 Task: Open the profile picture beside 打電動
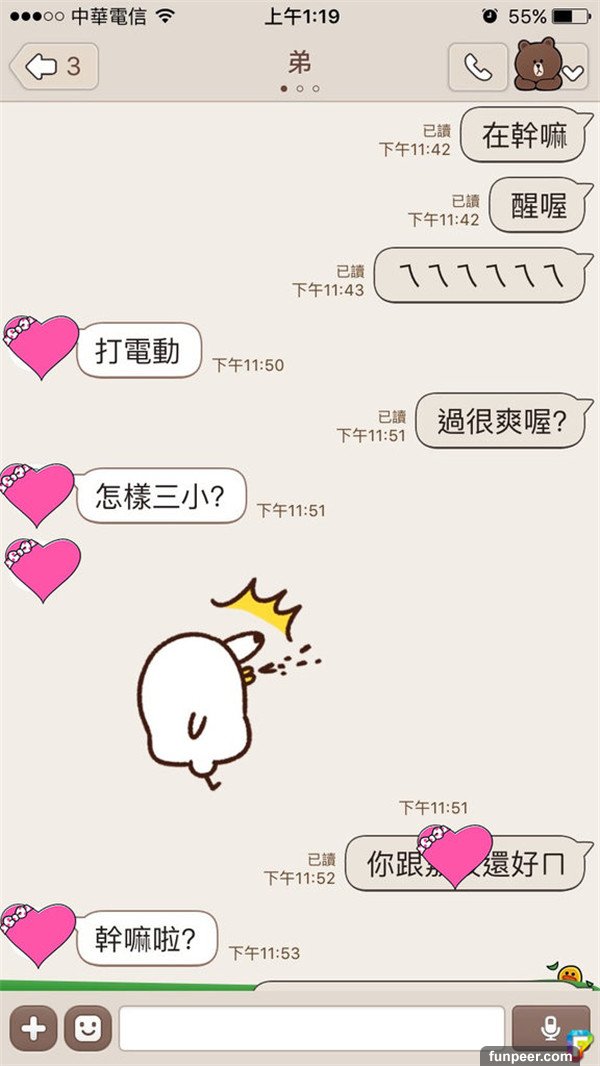click(x=40, y=347)
